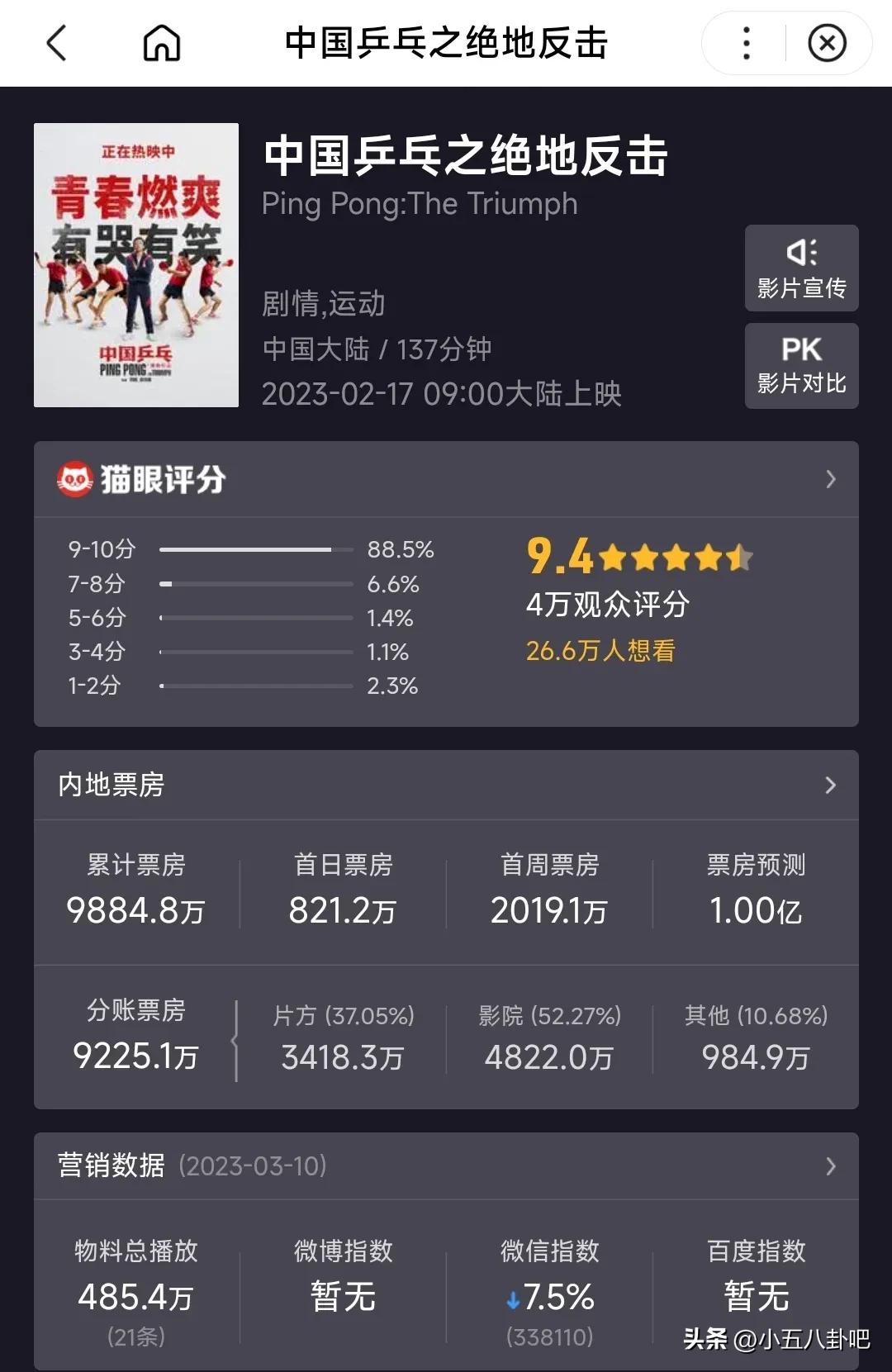Select the 26.6万人想看 link
Viewport: 892px width, 1372px height.
(600, 652)
